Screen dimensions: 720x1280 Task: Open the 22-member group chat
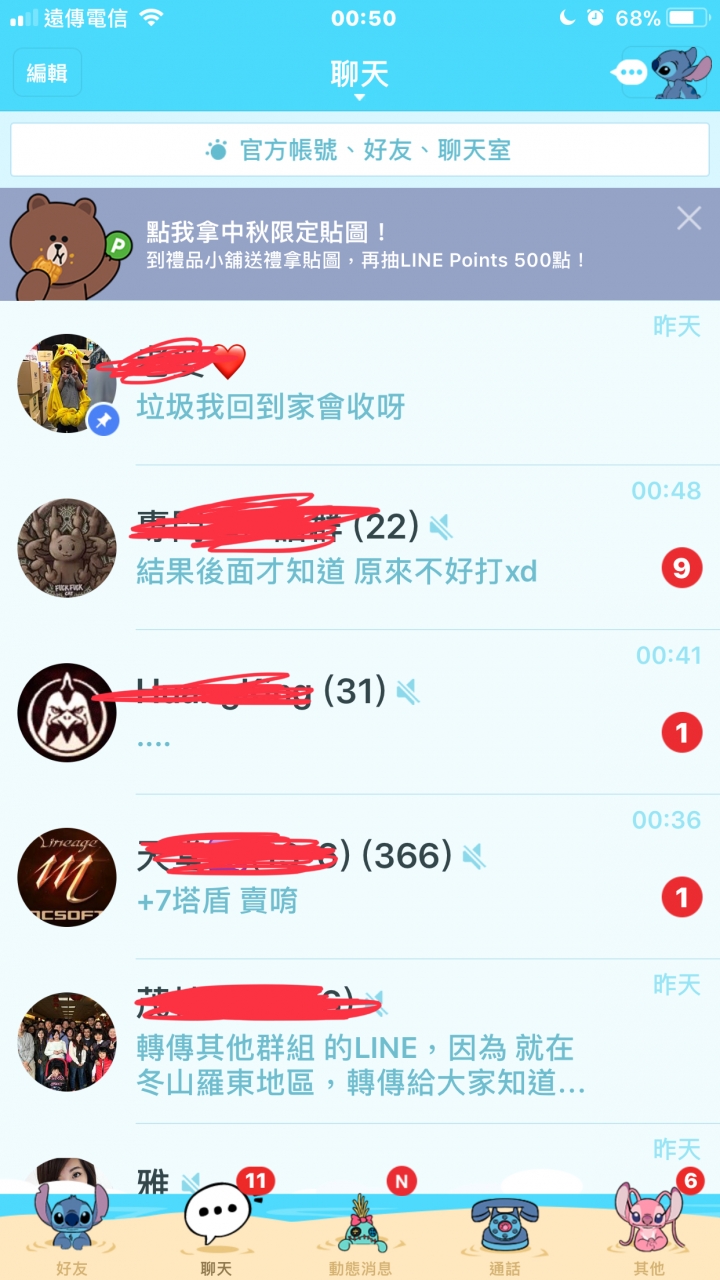coord(360,548)
